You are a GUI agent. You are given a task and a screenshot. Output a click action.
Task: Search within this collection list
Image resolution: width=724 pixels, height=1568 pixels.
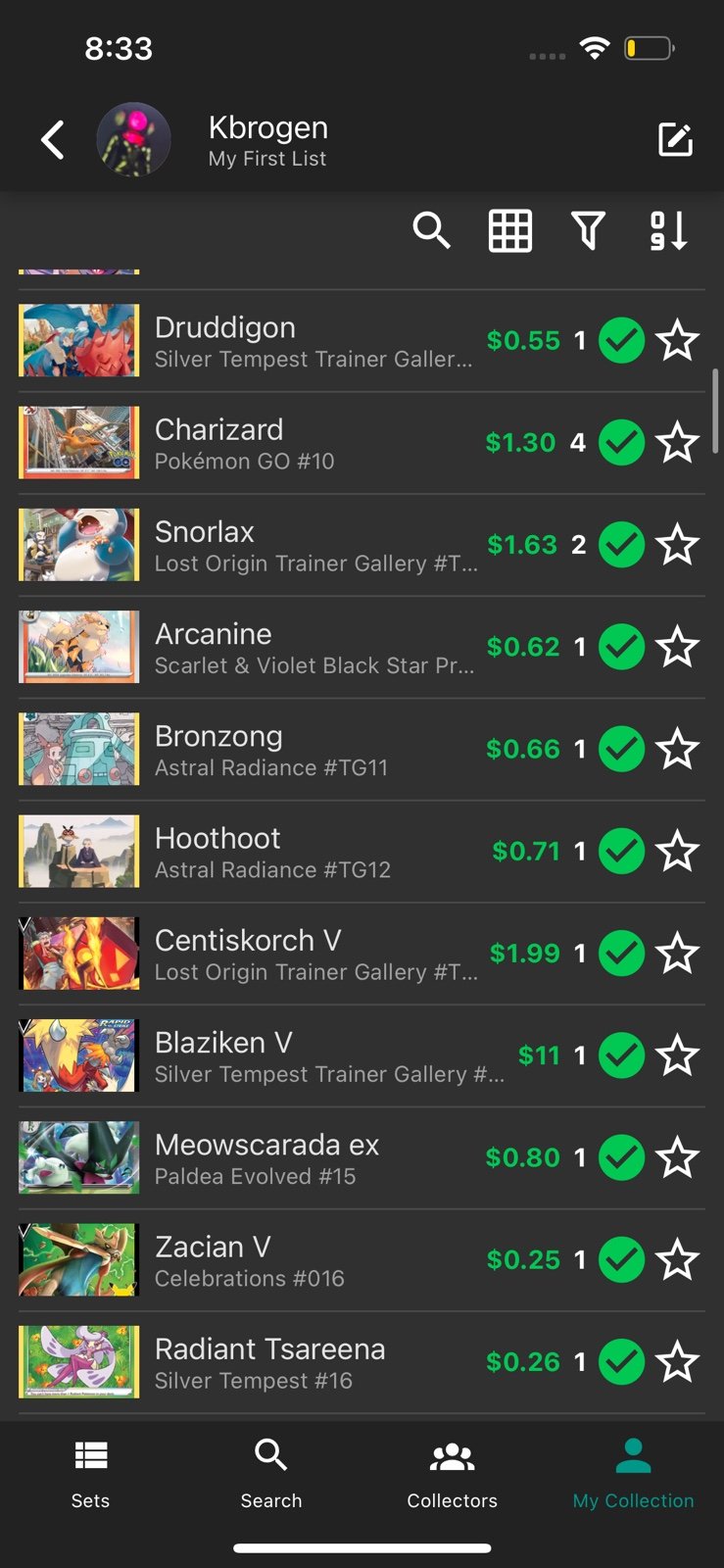pyautogui.click(x=431, y=230)
